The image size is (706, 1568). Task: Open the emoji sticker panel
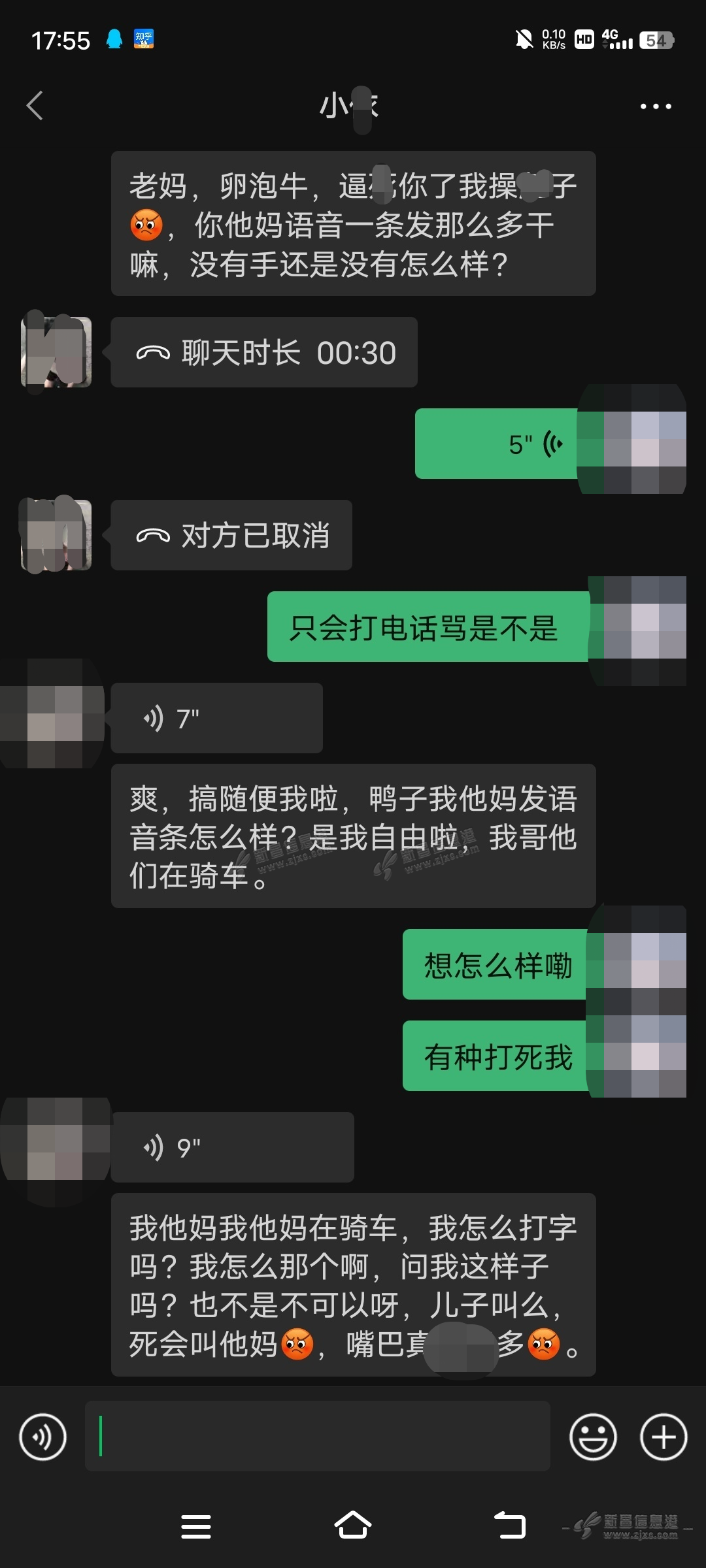593,1437
